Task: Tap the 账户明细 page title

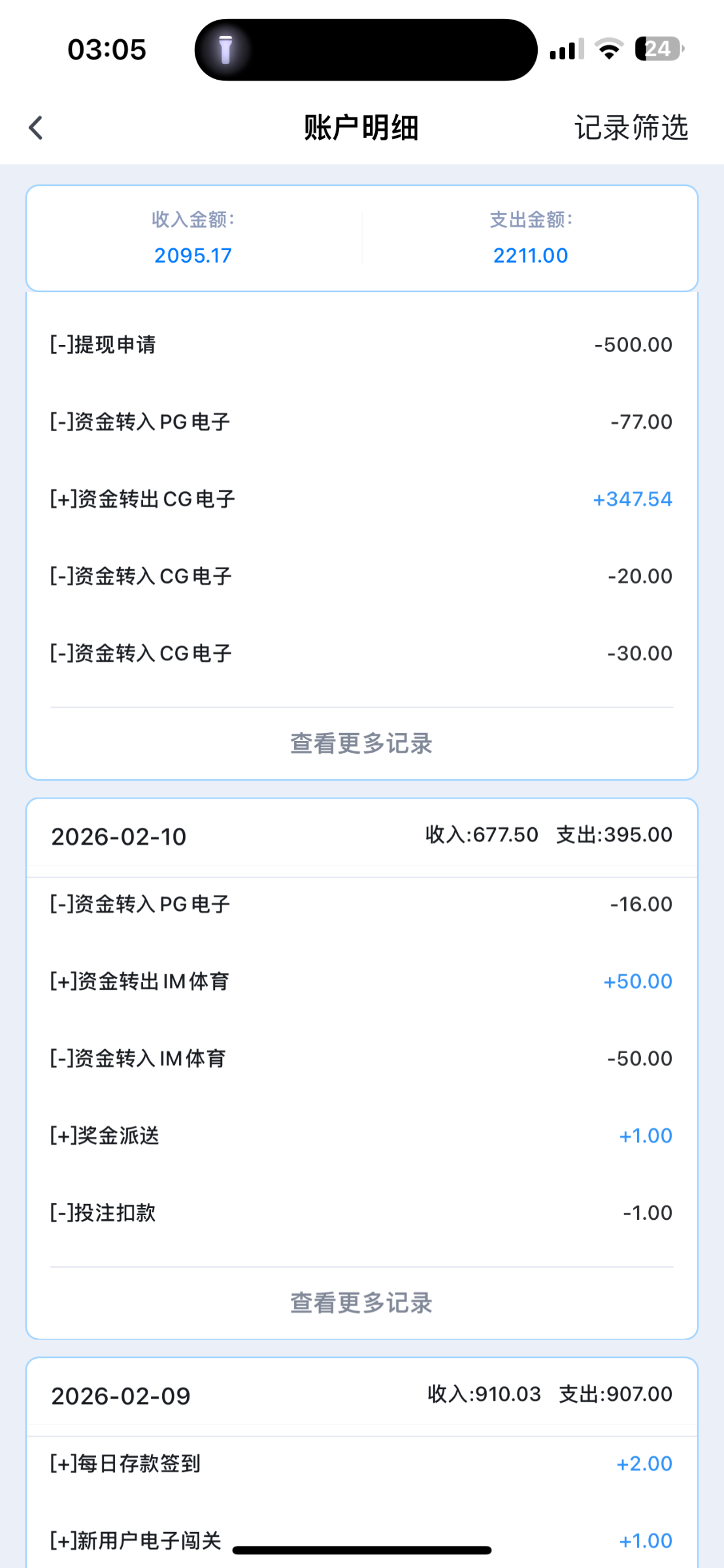Action: coord(361,129)
